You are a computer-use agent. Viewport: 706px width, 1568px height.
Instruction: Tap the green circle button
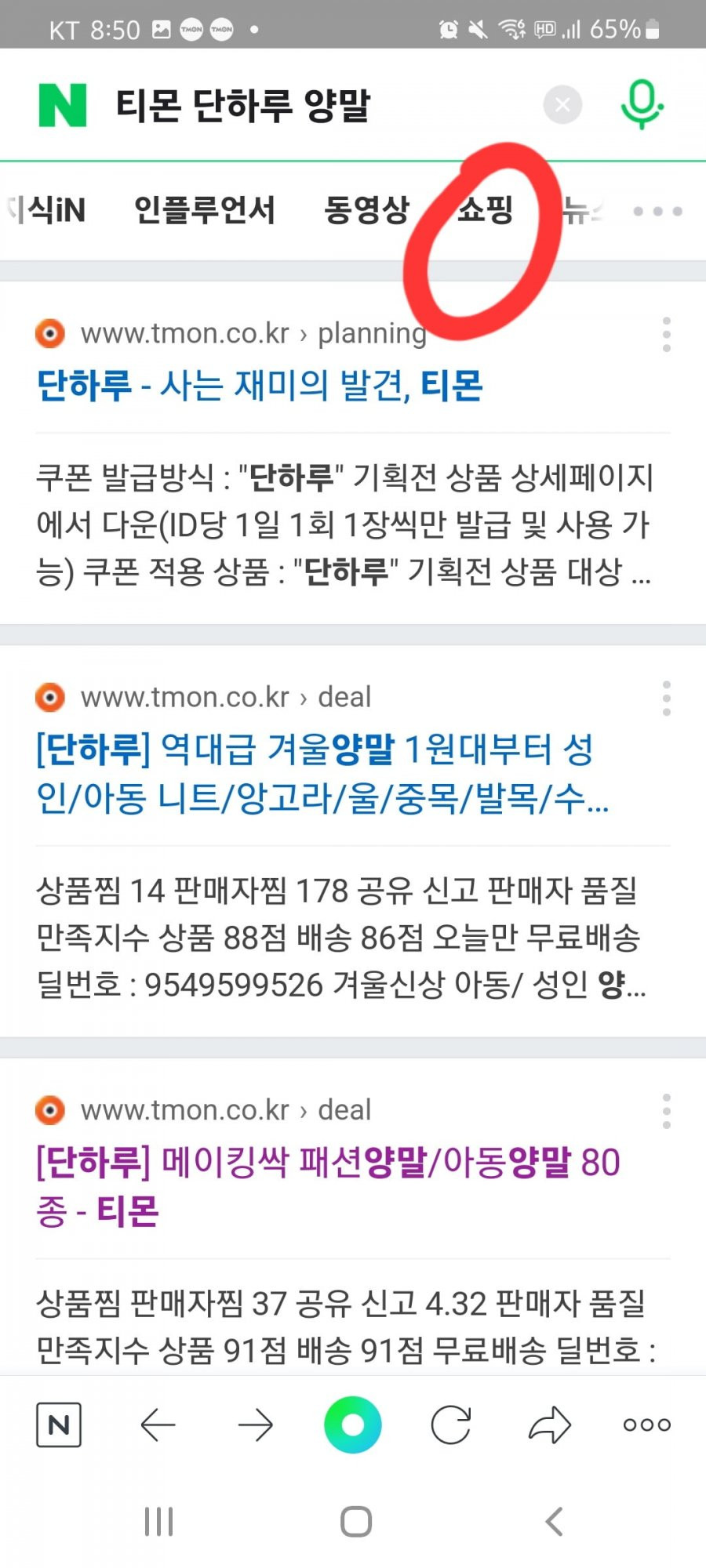(353, 1425)
